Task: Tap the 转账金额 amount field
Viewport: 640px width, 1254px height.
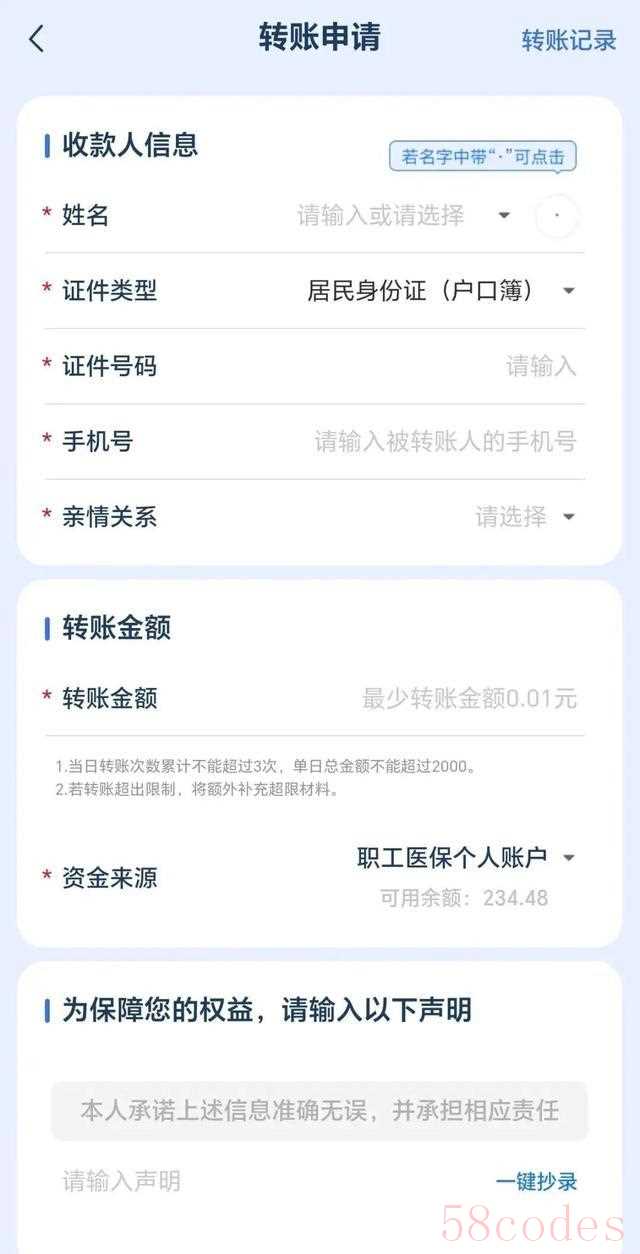Action: tap(468, 698)
